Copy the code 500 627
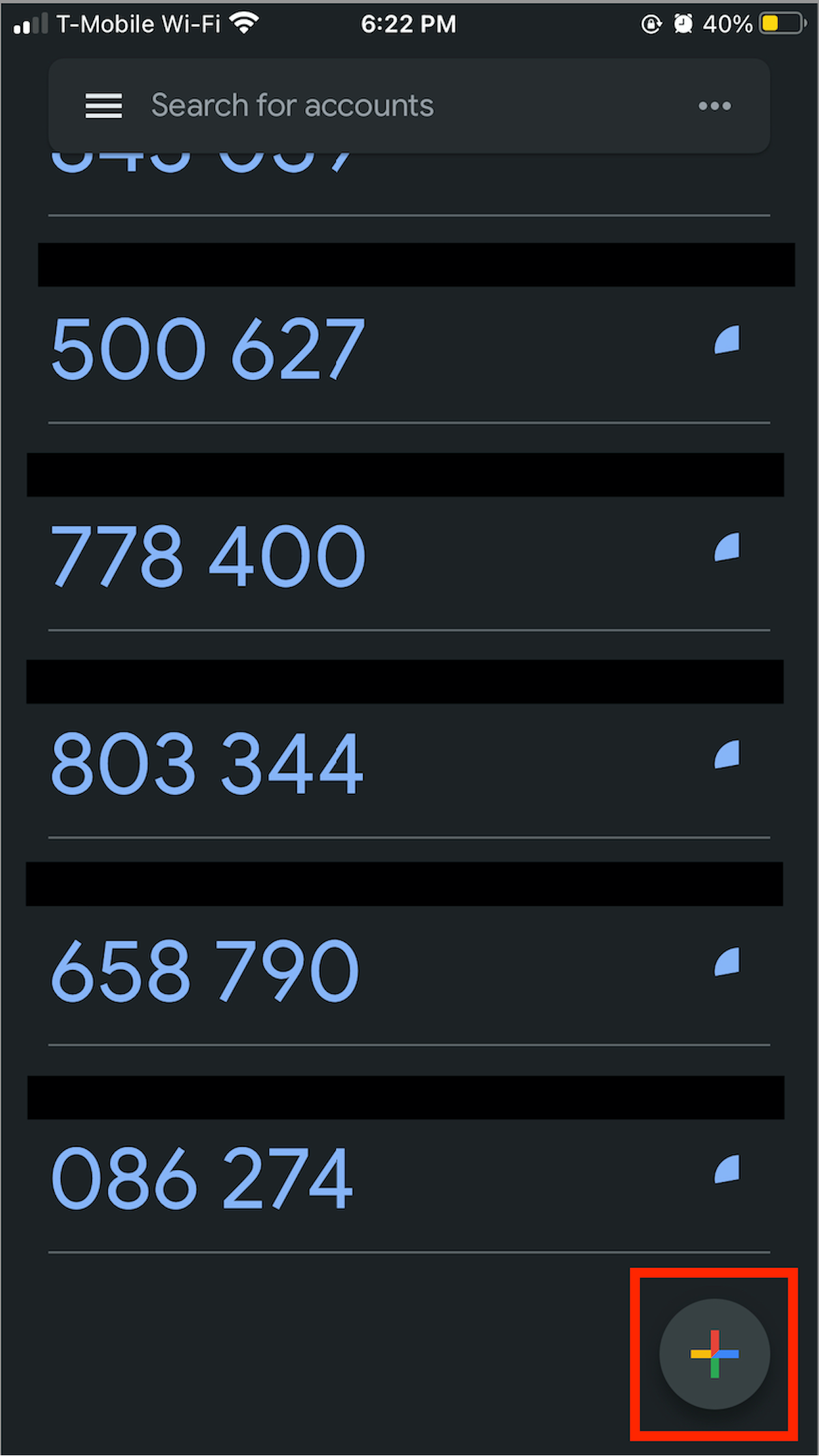 pyautogui.click(x=208, y=349)
